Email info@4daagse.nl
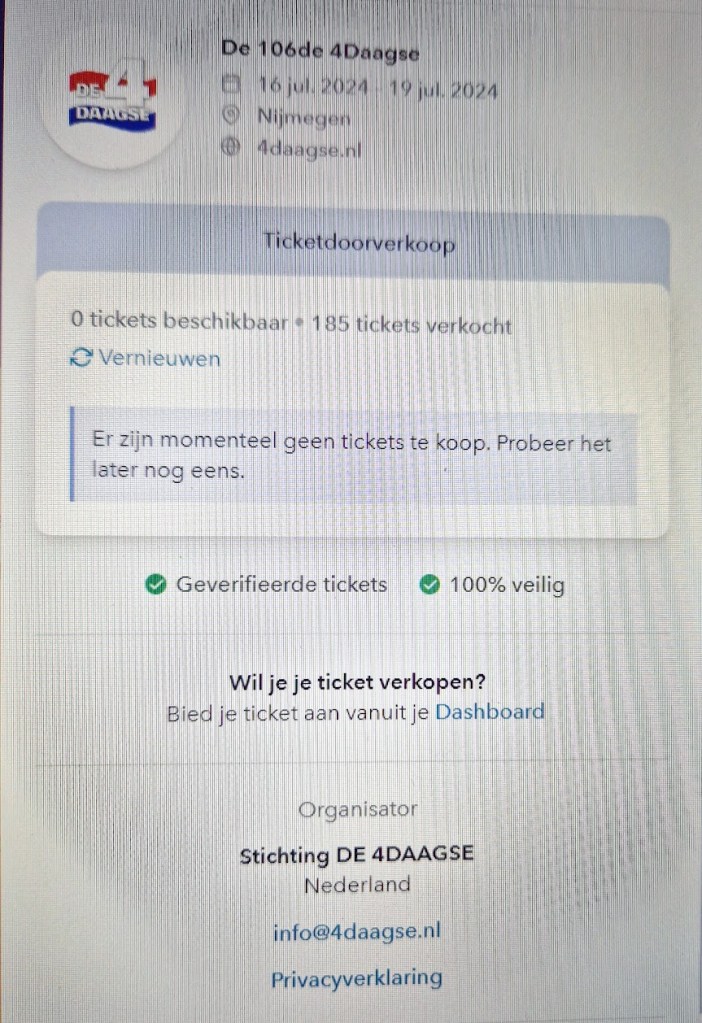 pyautogui.click(x=356, y=932)
